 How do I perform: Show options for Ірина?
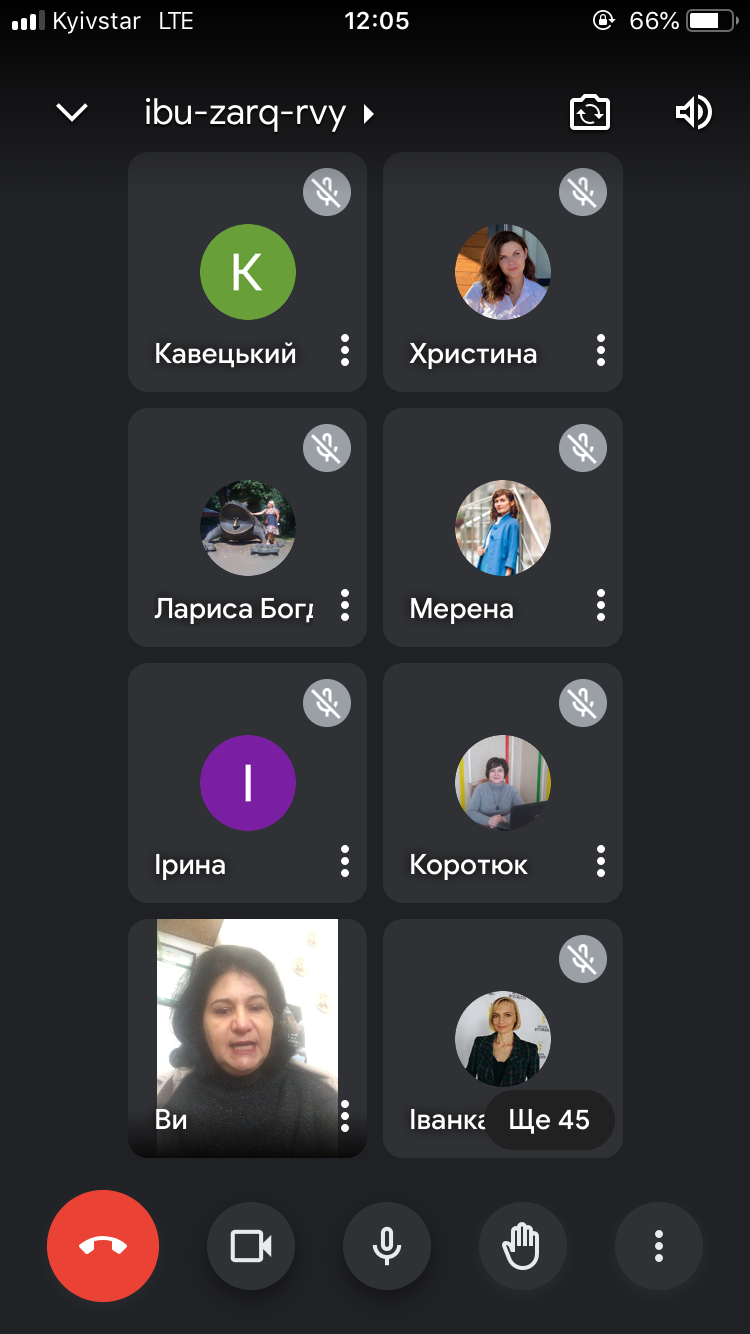point(345,861)
